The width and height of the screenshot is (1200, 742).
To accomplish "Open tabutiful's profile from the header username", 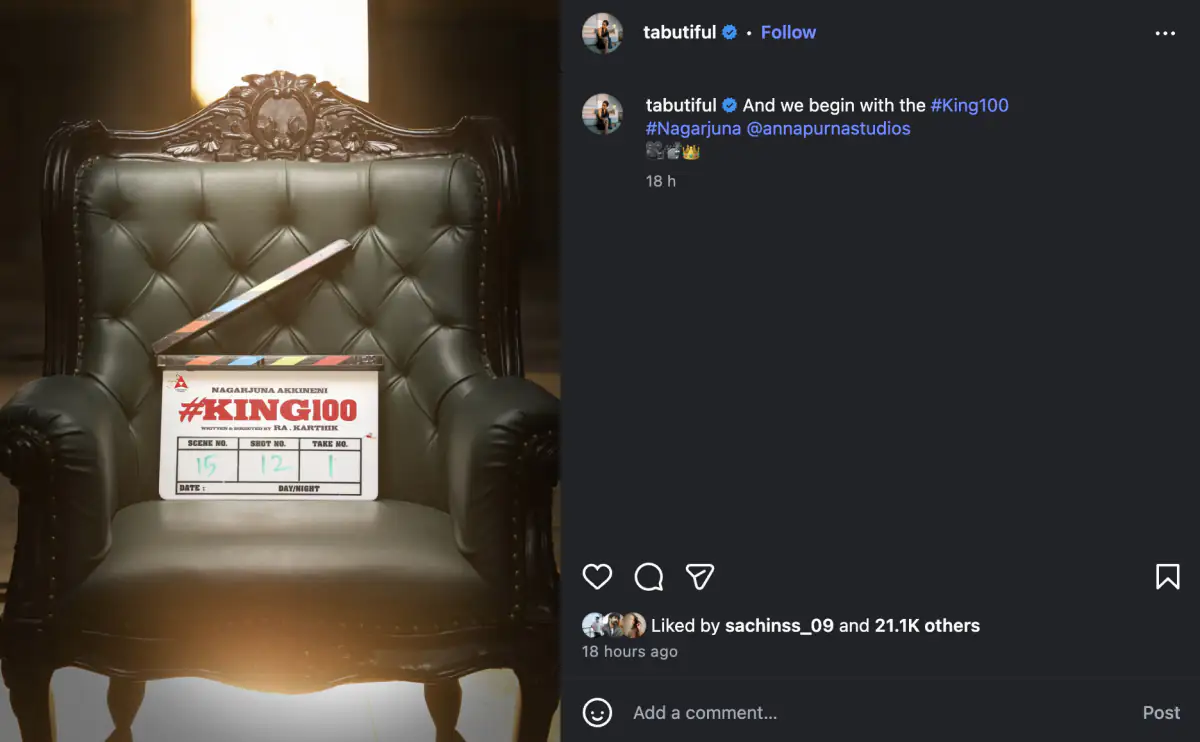I will point(680,32).
